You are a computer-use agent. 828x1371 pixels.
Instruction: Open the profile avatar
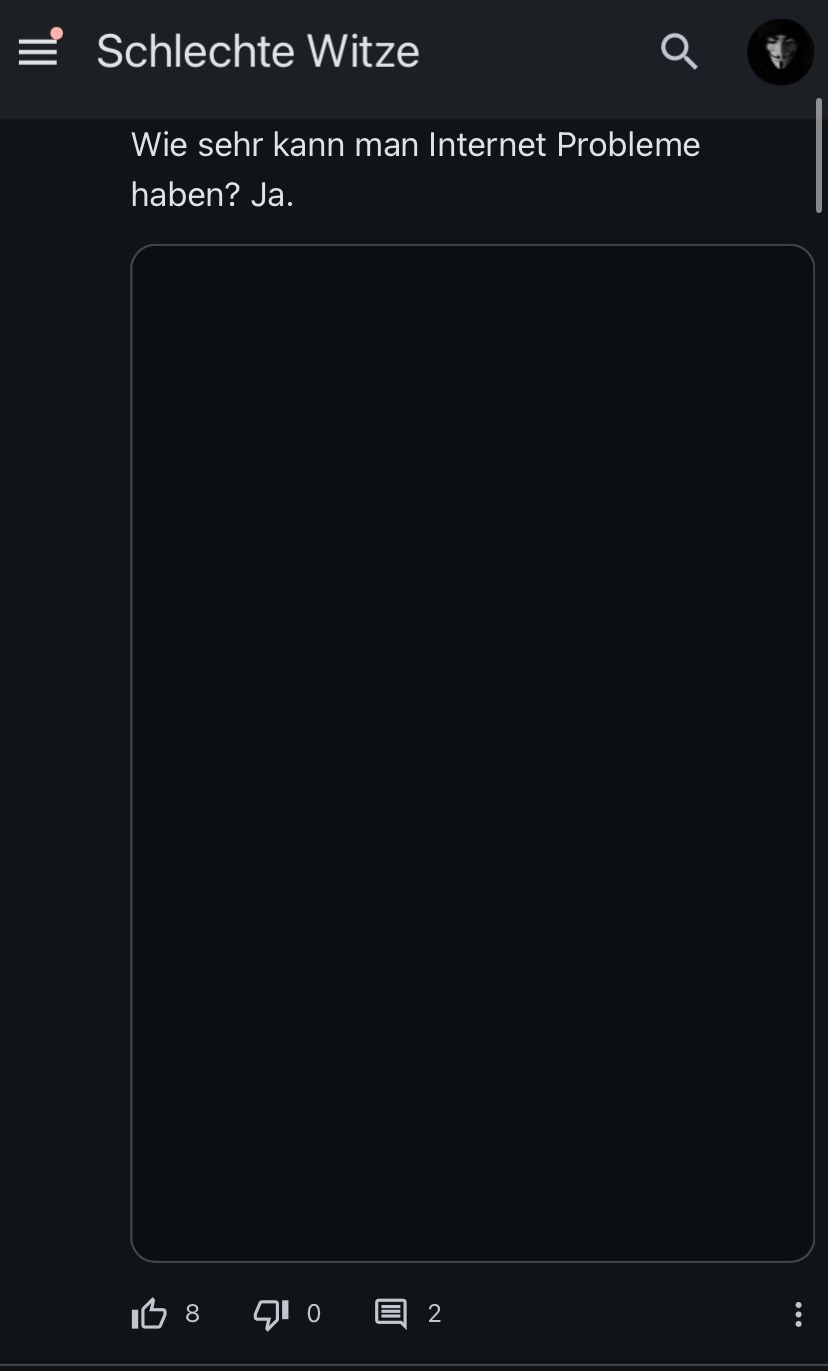[x=780, y=52]
